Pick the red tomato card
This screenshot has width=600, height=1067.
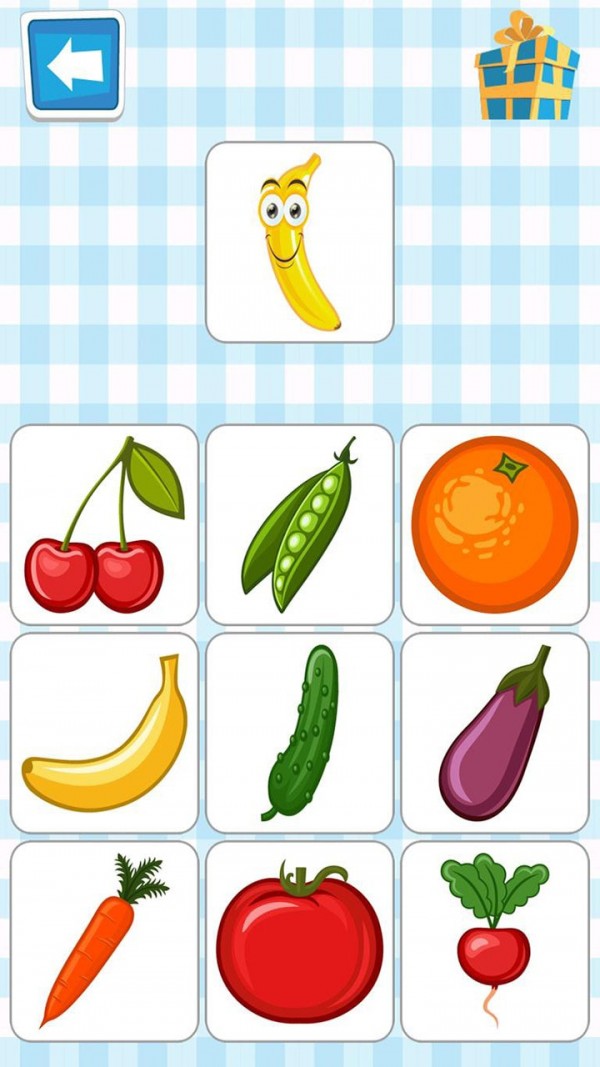click(299, 940)
